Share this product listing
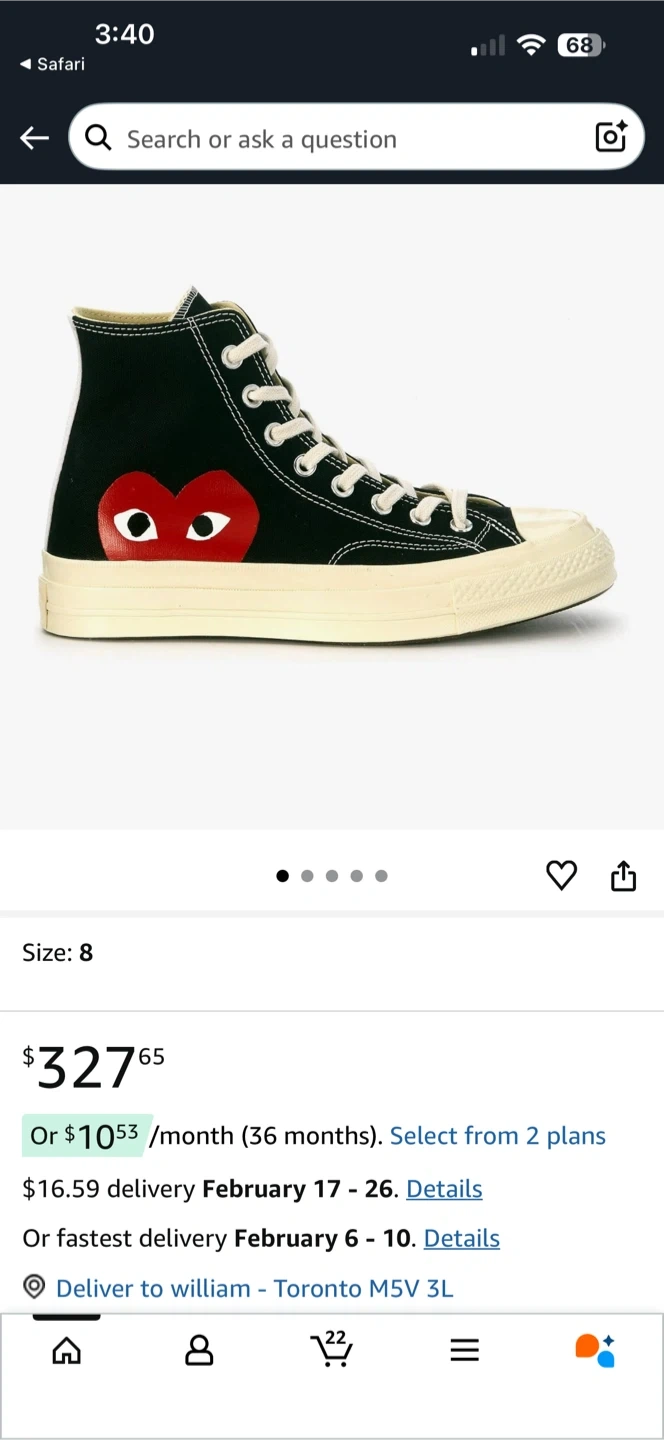 point(623,875)
